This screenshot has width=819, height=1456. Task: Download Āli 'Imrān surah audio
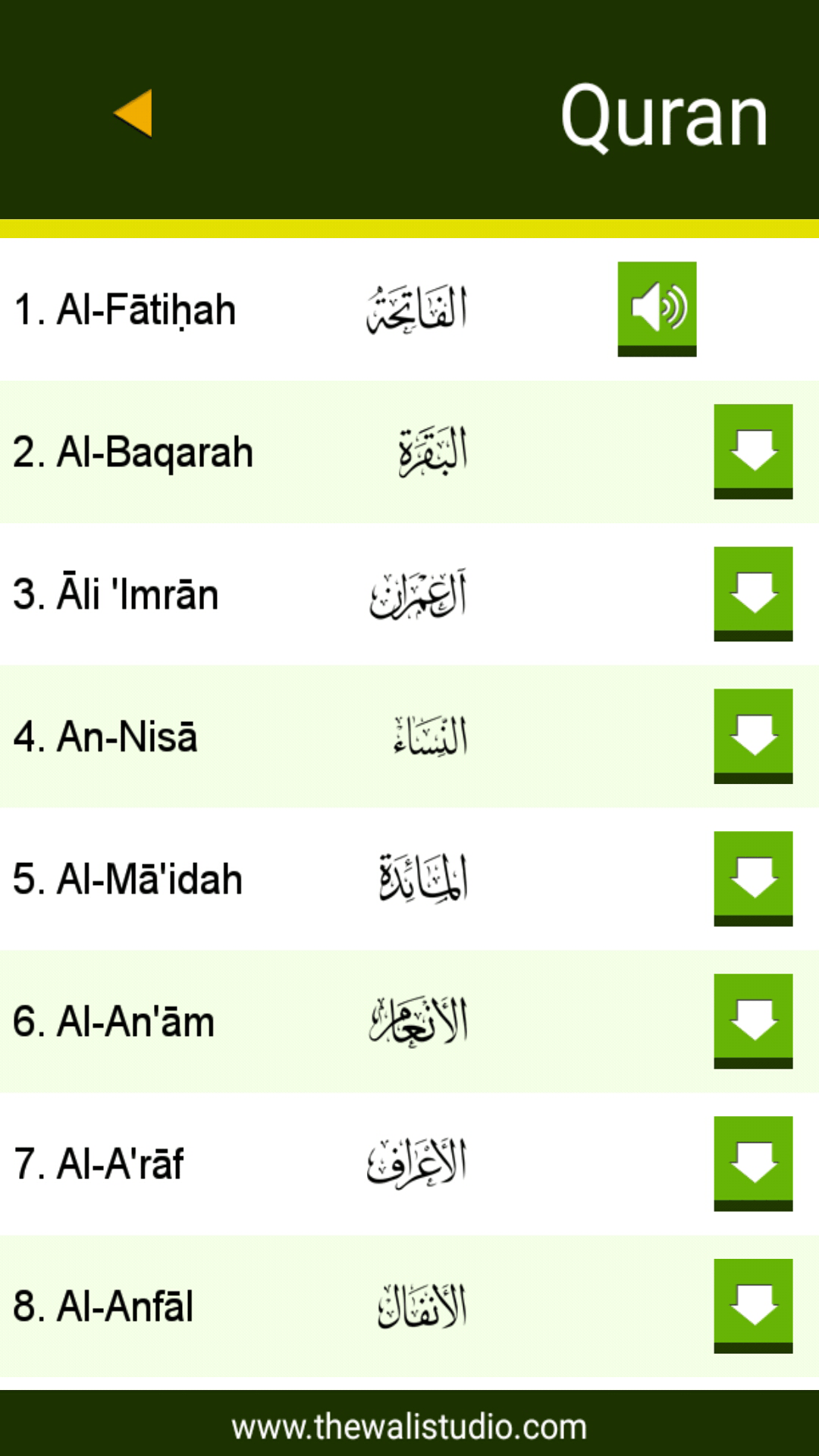[x=753, y=593]
